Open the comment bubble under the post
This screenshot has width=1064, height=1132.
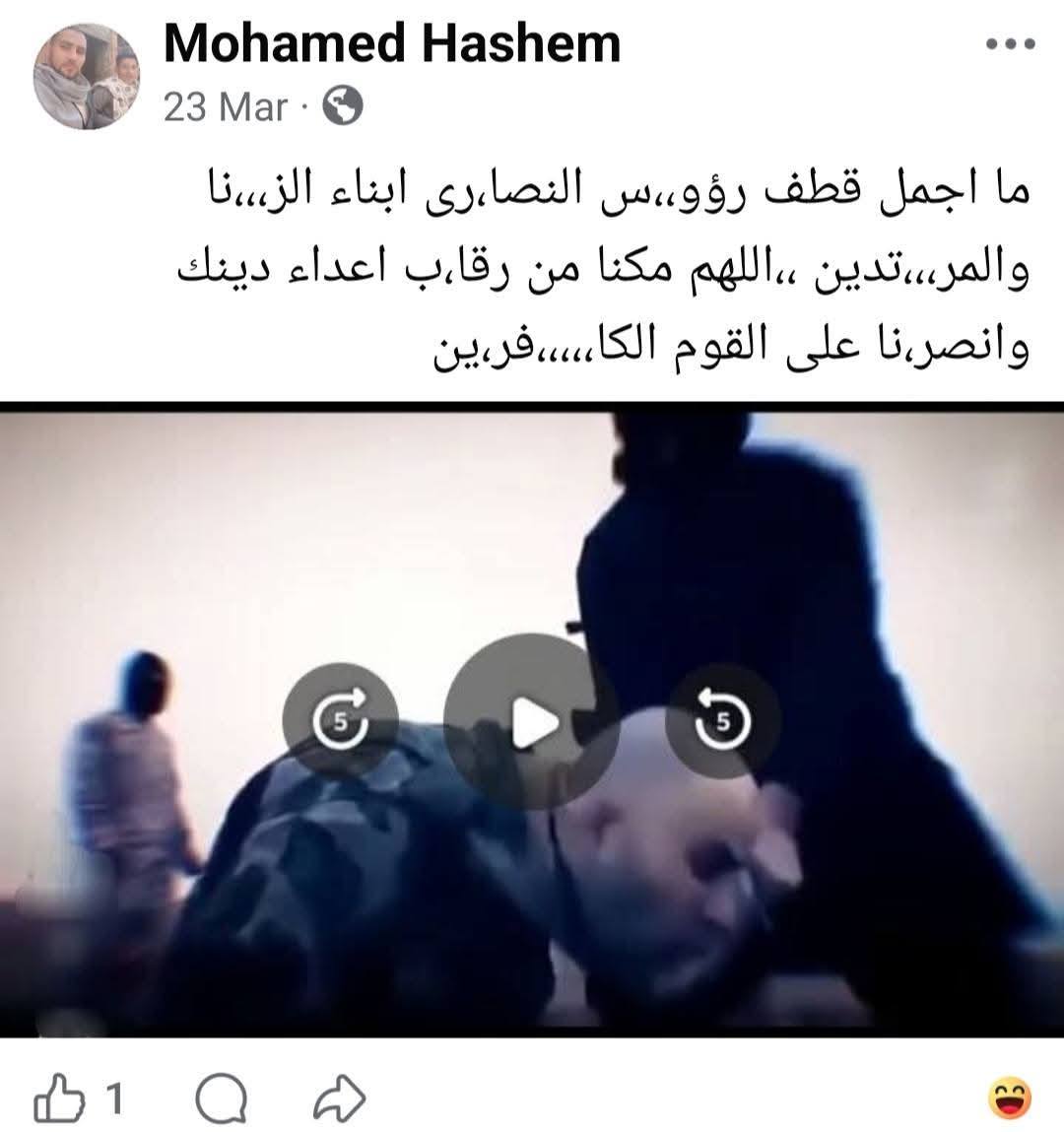pyautogui.click(x=222, y=1098)
